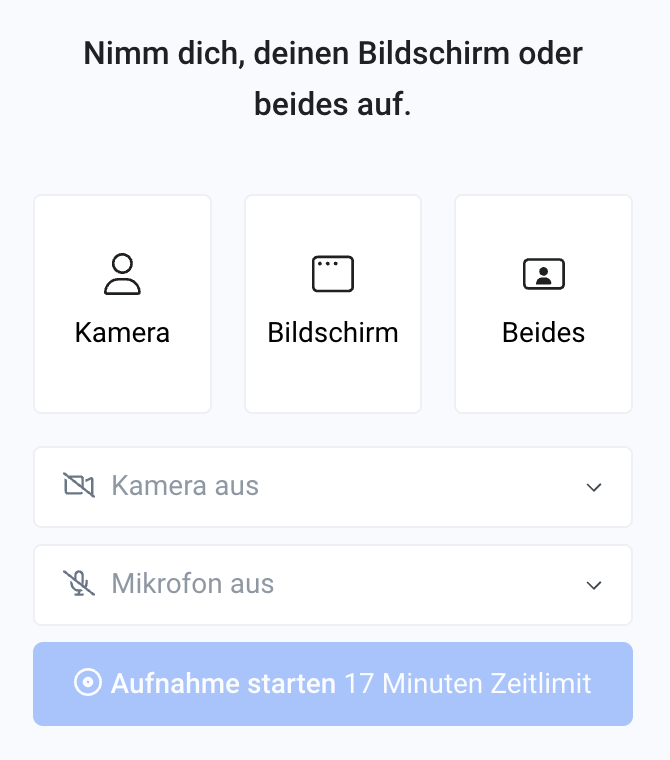Viewport: 670px width, 760px height.
Task: Pick the Beides recording option
Action: (543, 303)
